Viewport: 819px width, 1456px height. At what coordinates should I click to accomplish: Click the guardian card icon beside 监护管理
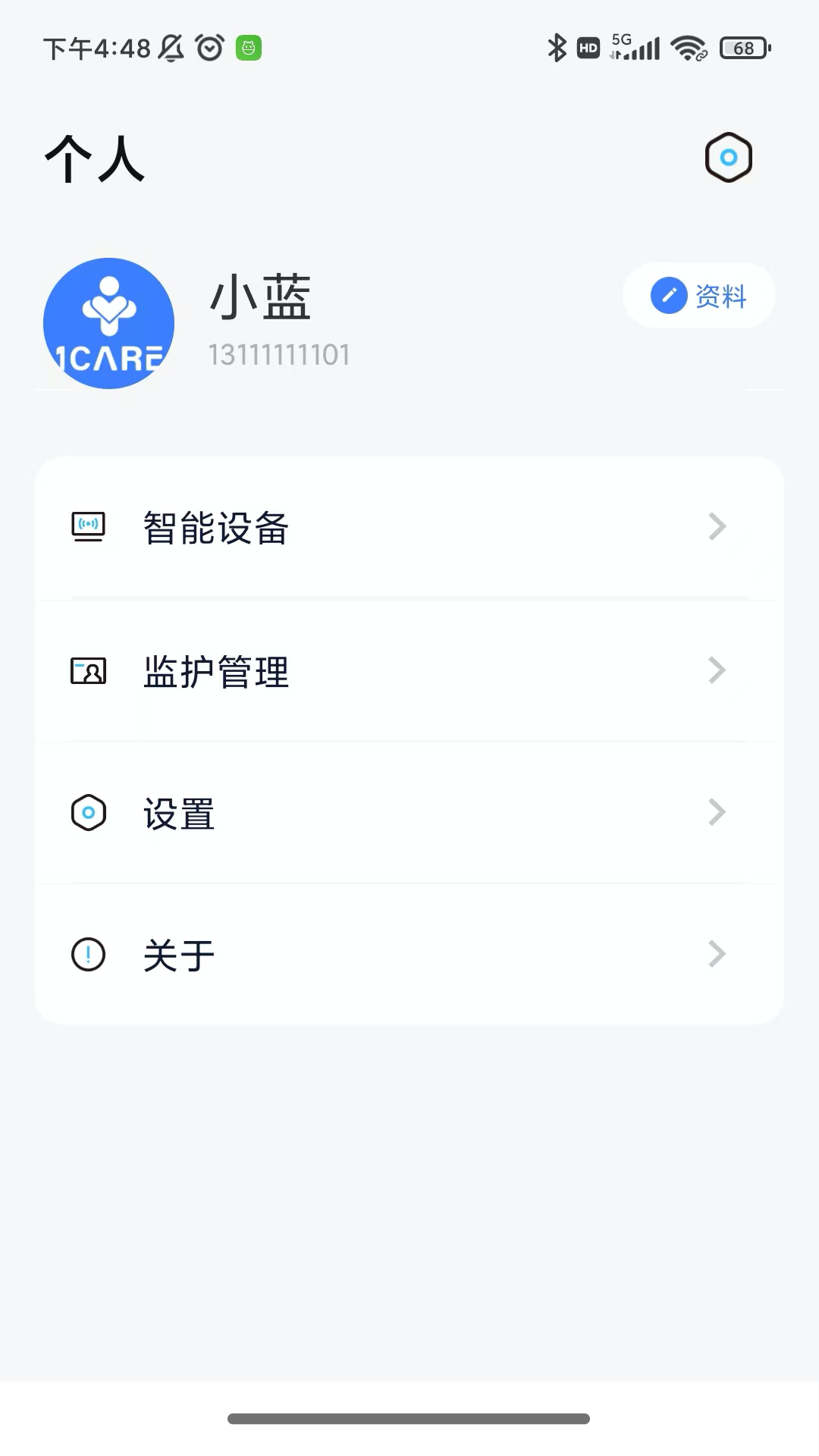click(x=89, y=670)
